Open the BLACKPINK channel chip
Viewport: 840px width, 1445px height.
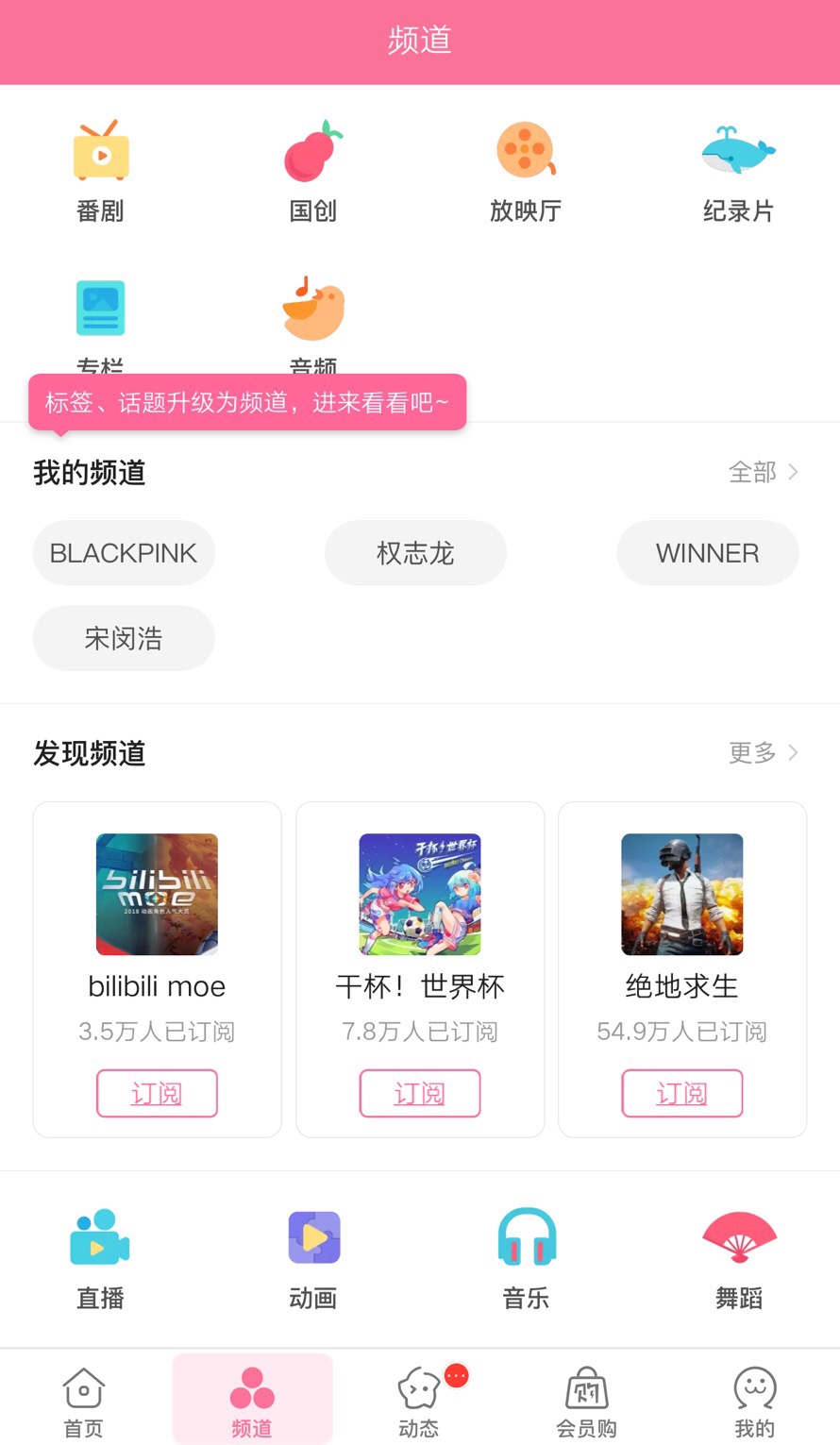(x=124, y=553)
